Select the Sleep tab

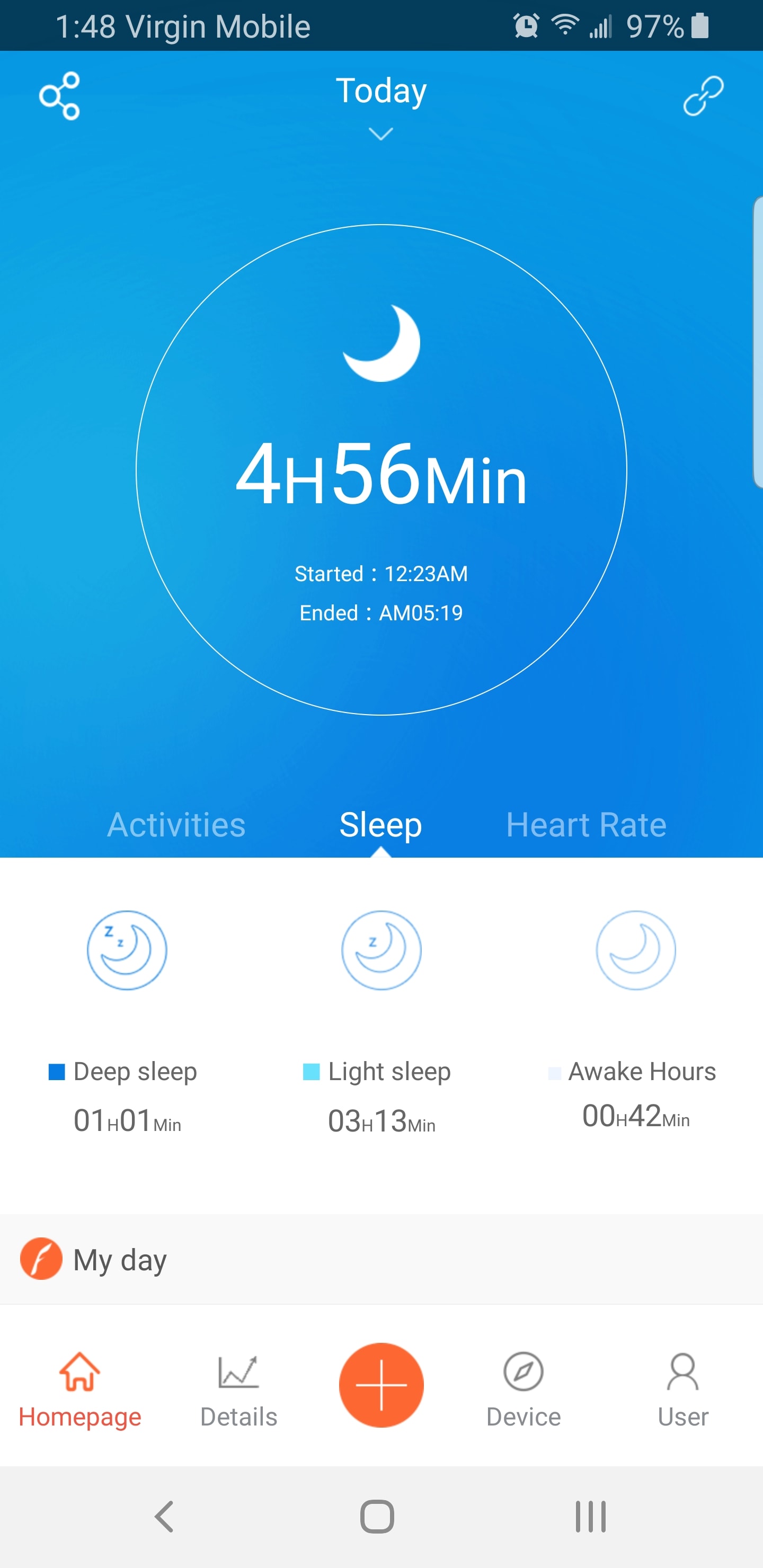(380, 825)
